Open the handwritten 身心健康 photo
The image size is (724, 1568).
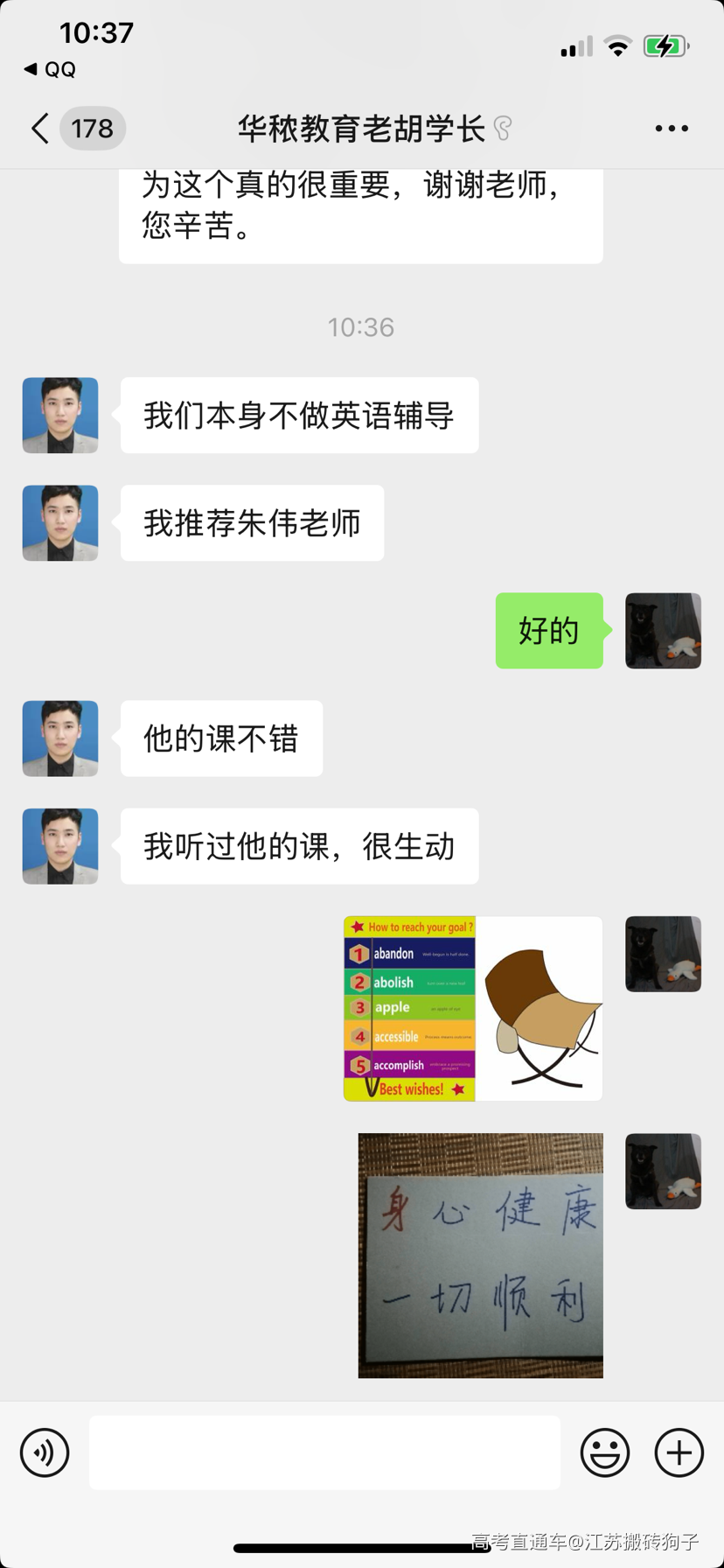(480, 1256)
